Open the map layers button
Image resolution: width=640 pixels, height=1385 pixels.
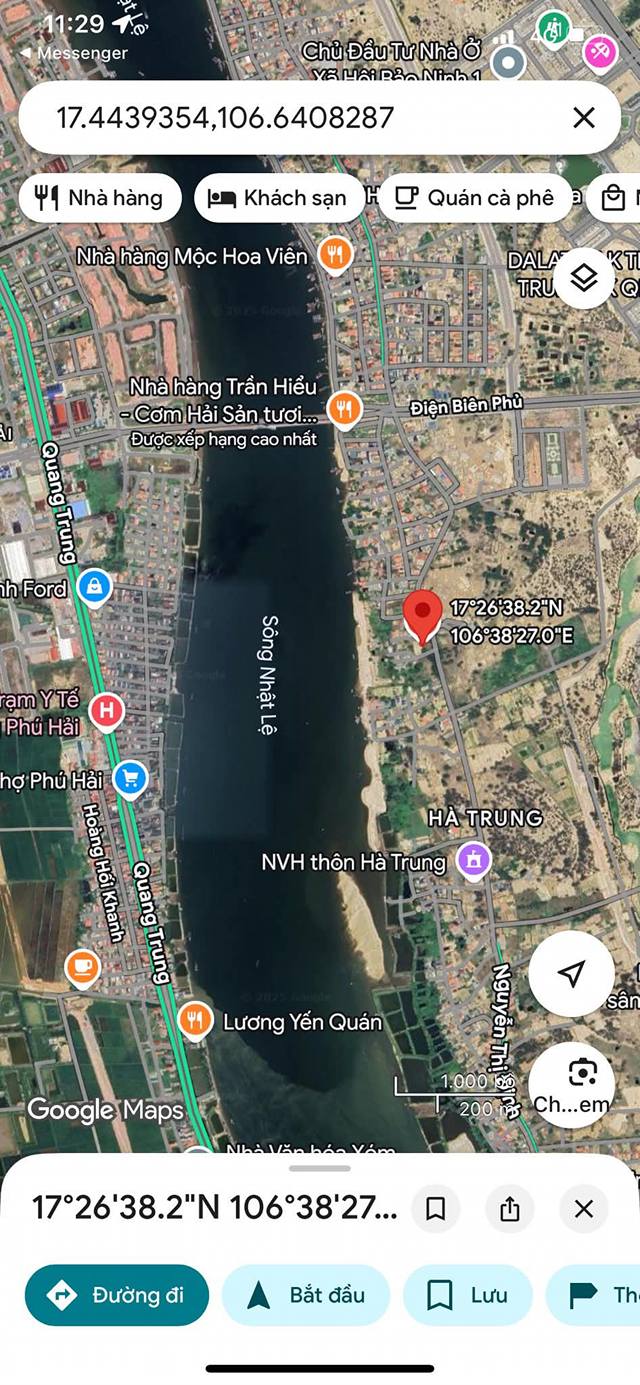[583, 277]
